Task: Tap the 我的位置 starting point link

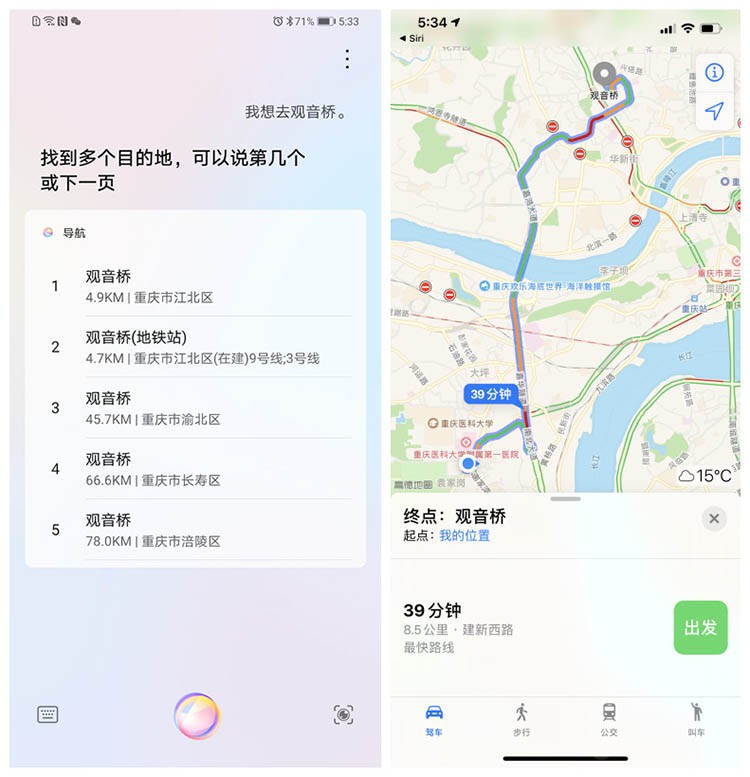Action: pyautogui.click(x=464, y=536)
